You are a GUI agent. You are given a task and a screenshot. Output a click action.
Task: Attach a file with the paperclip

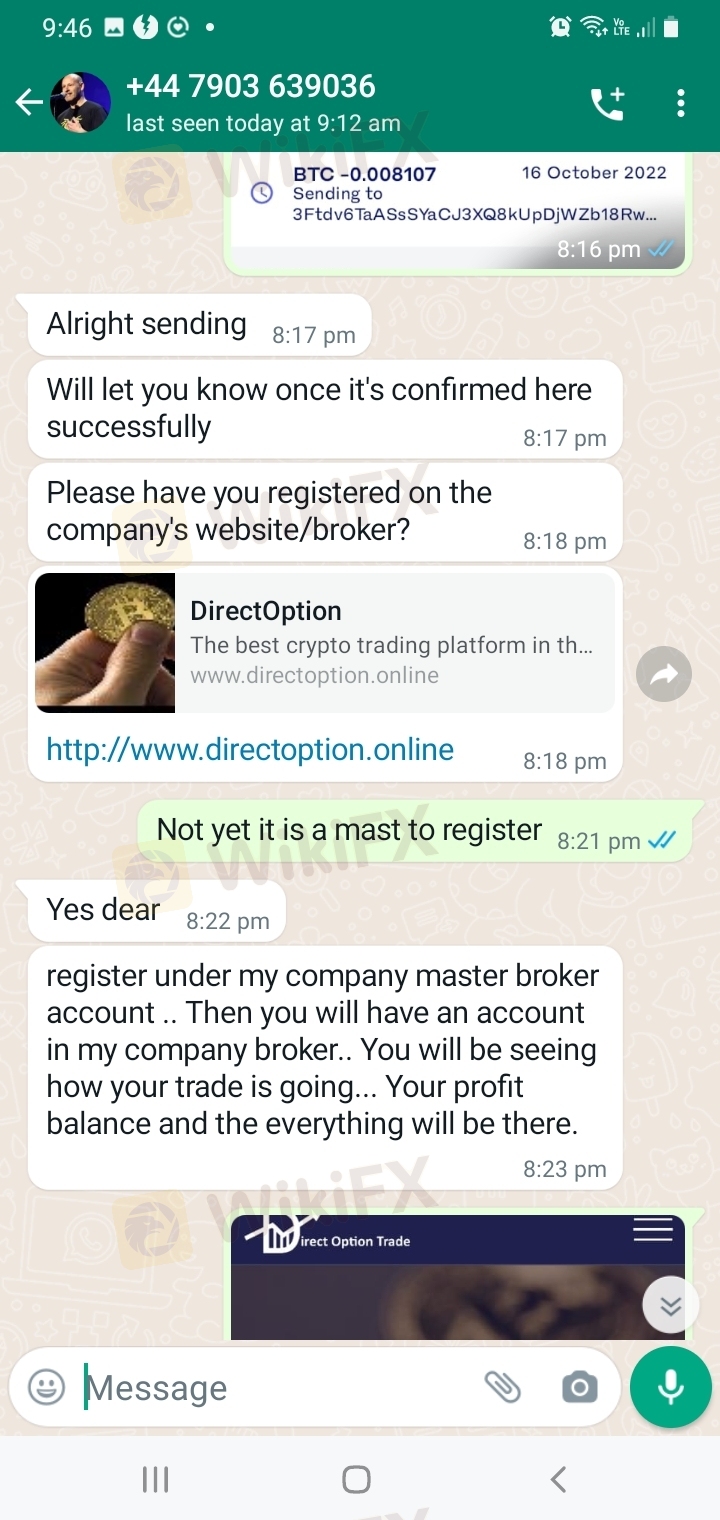tap(502, 1387)
